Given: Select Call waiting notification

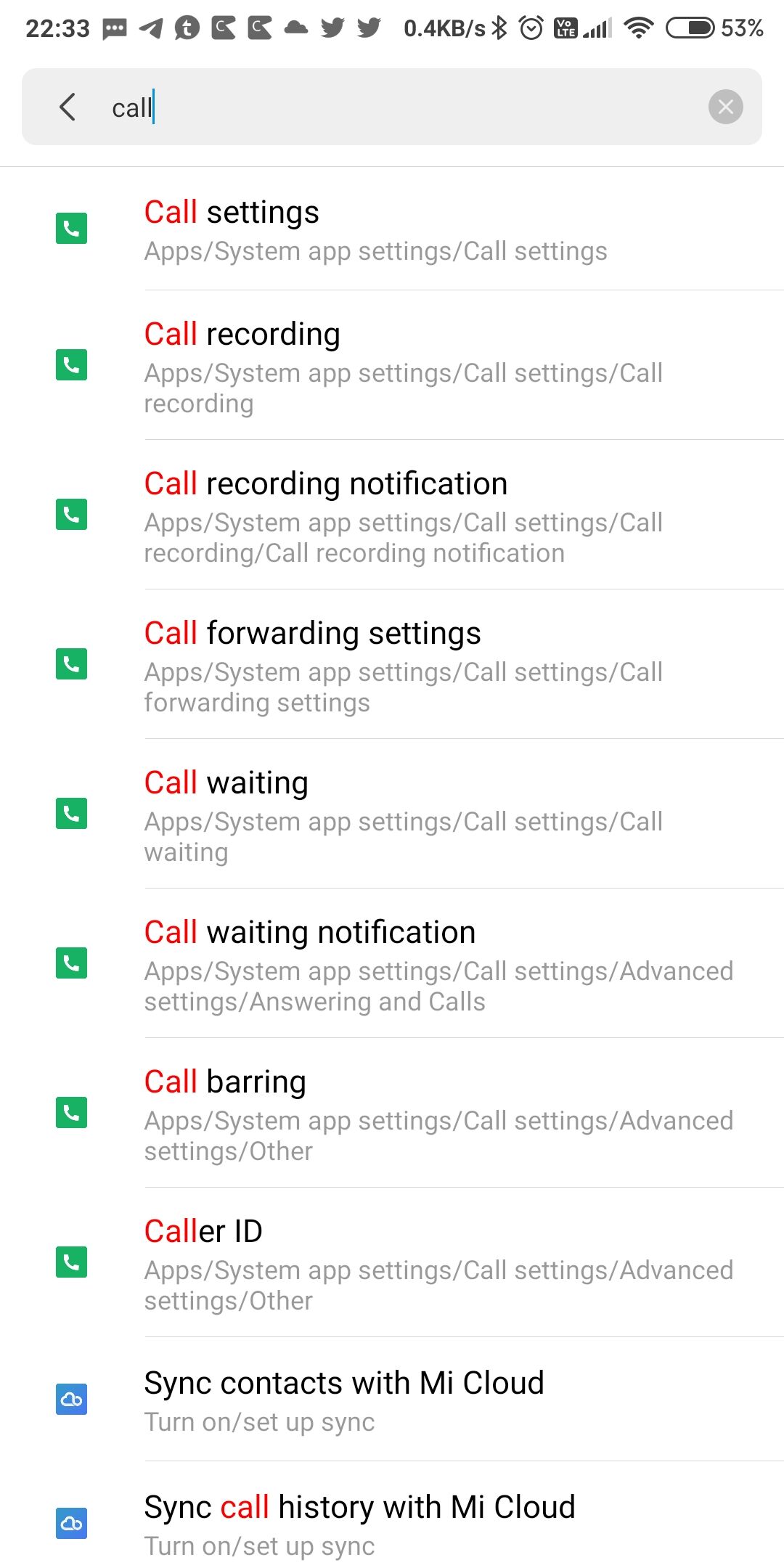Looking at the screenshot, I should 392,963.
